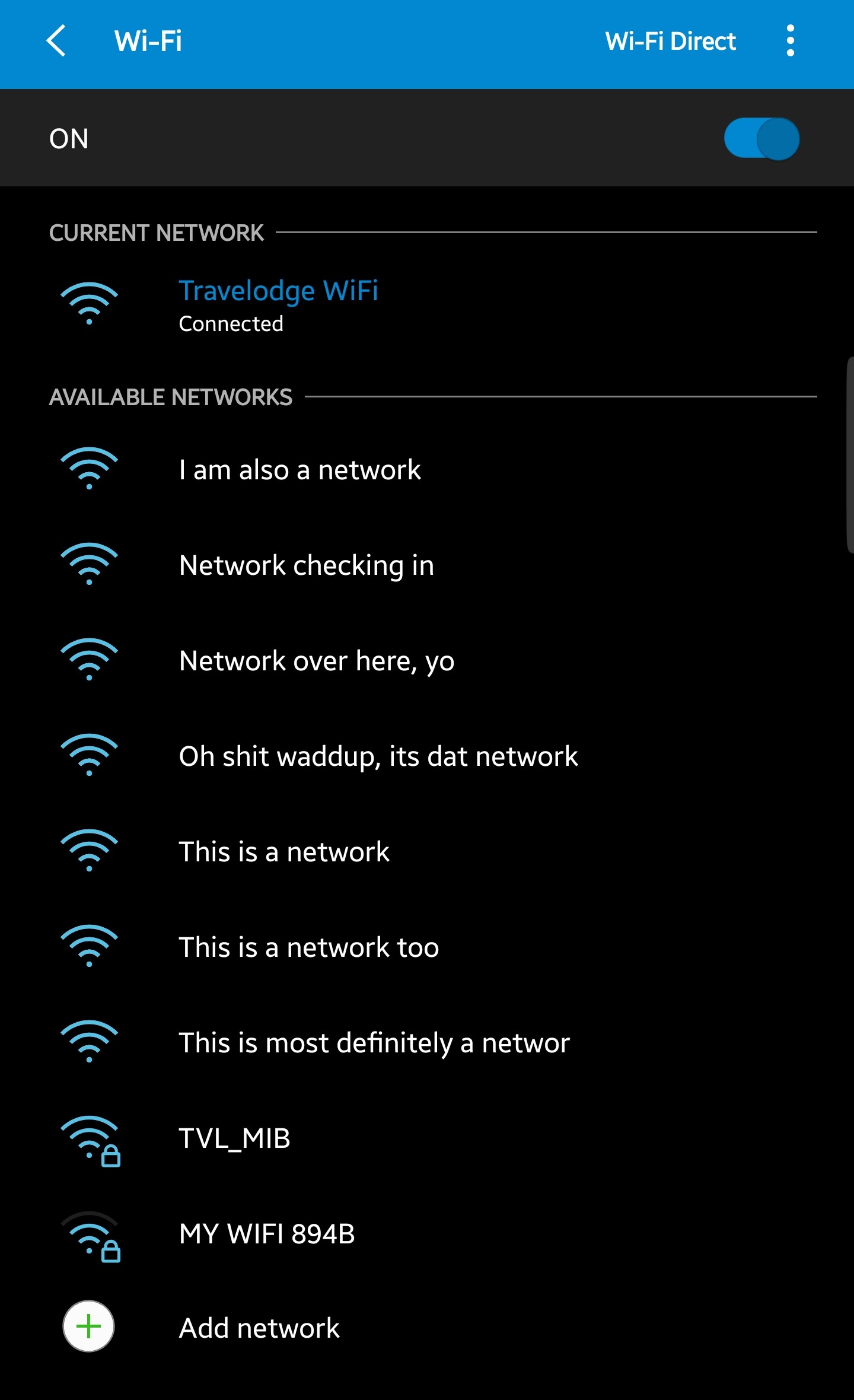
Task: Click the green plus icon for adding networks
Action: point(88,1327)
